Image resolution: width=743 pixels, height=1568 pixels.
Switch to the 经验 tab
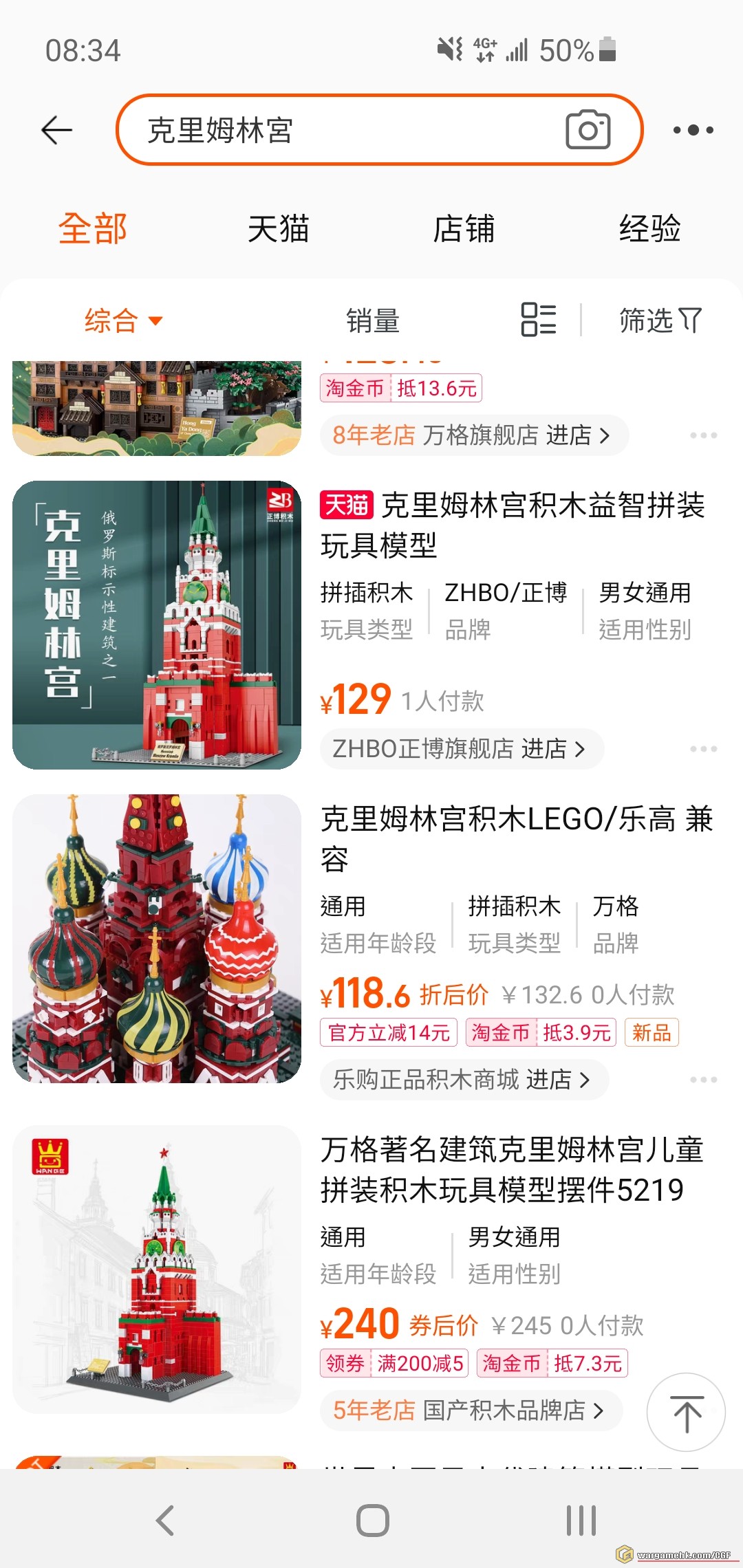(x=649, y=229)
